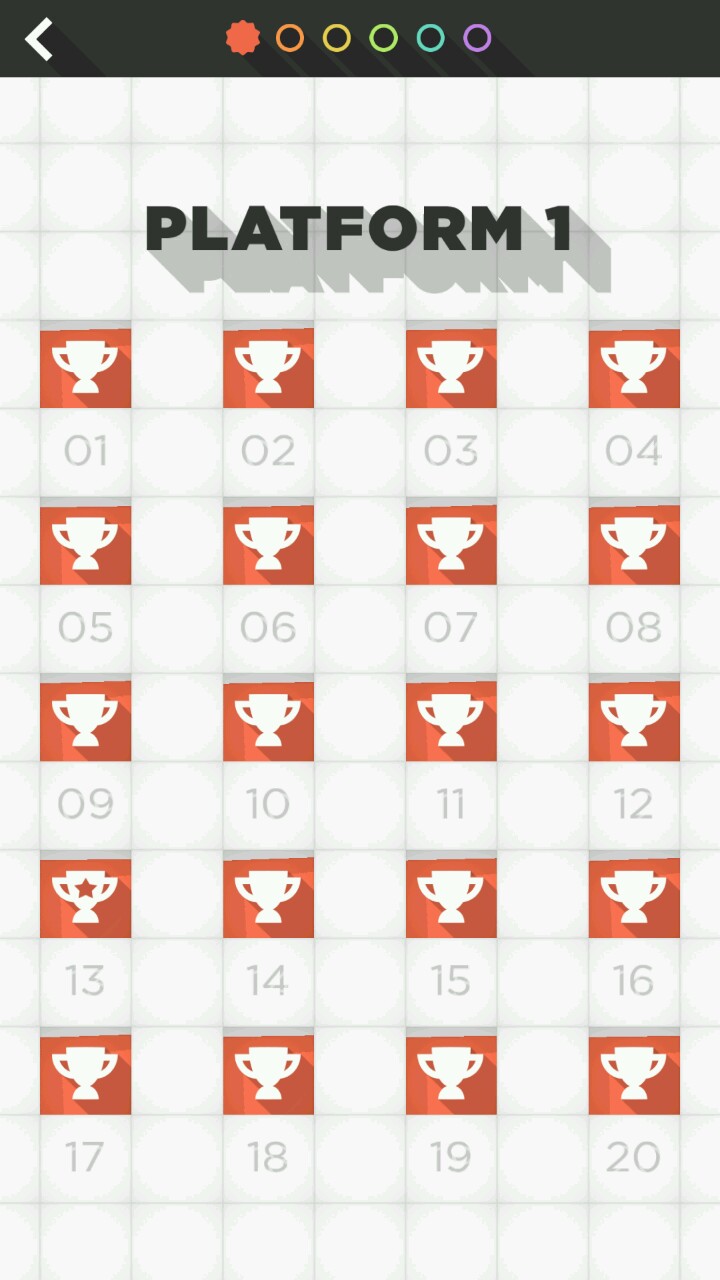
Task: Play level 10
Action: point(268,720)
